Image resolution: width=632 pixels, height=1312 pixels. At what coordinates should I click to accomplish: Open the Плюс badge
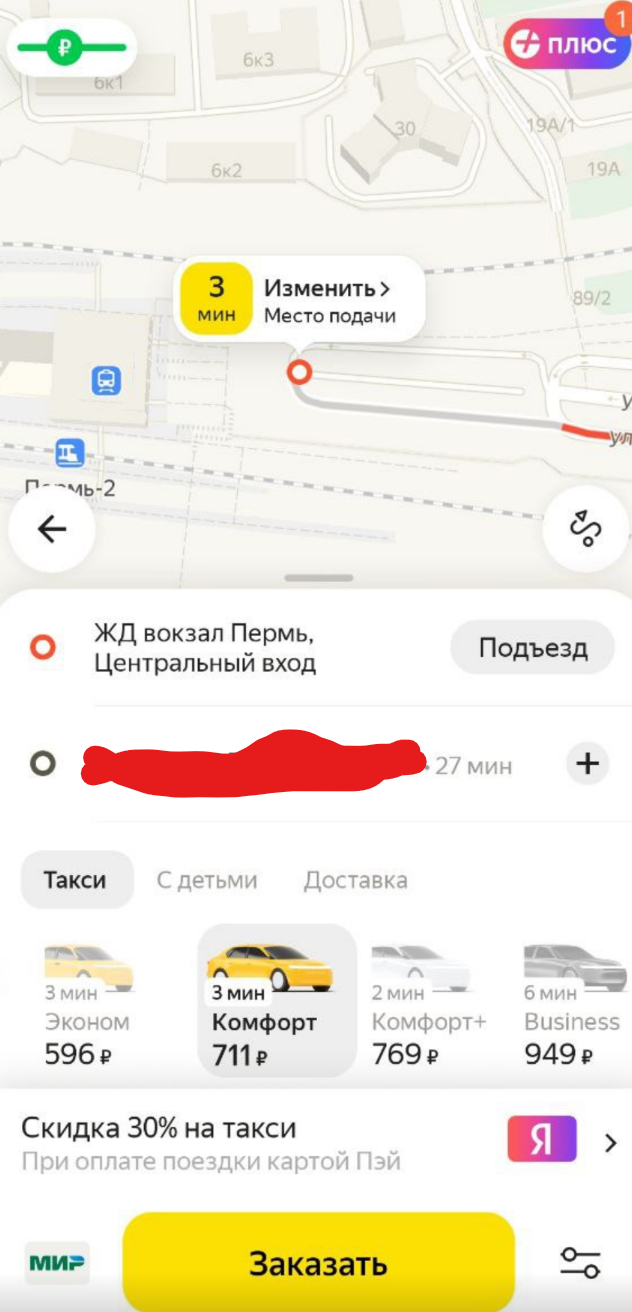tap(565, 43)
